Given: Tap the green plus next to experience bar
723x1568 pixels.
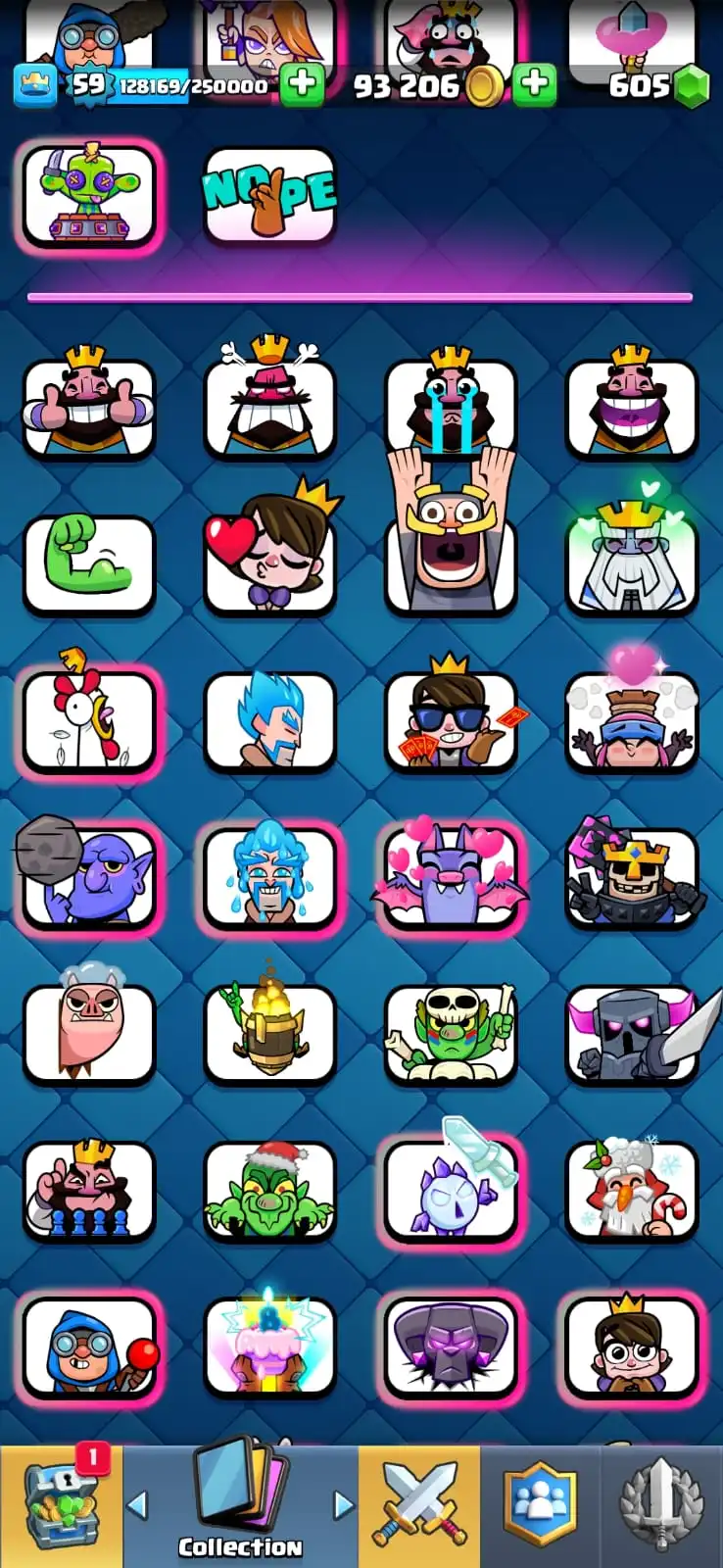Looking at the screenshot, I should (x=302, y=85).
